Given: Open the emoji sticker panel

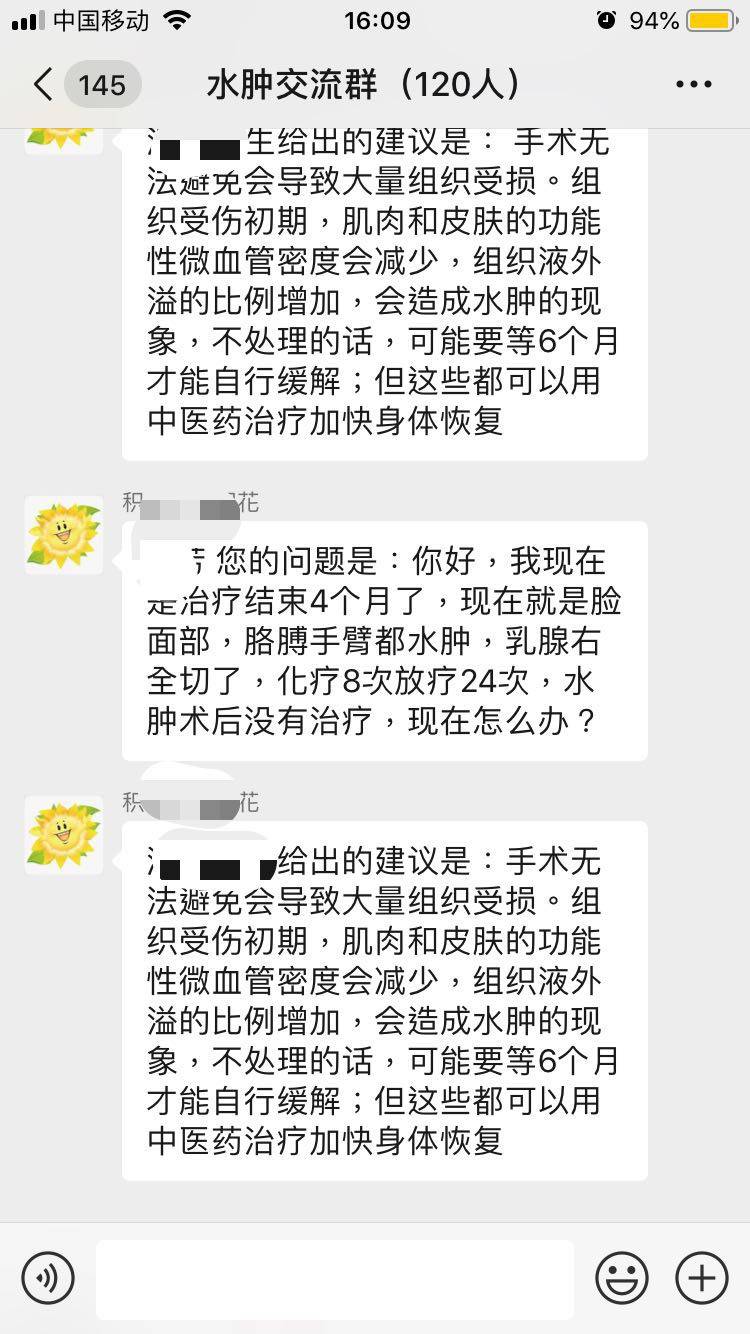Looking at the screenshot, I should point(621,1278).
